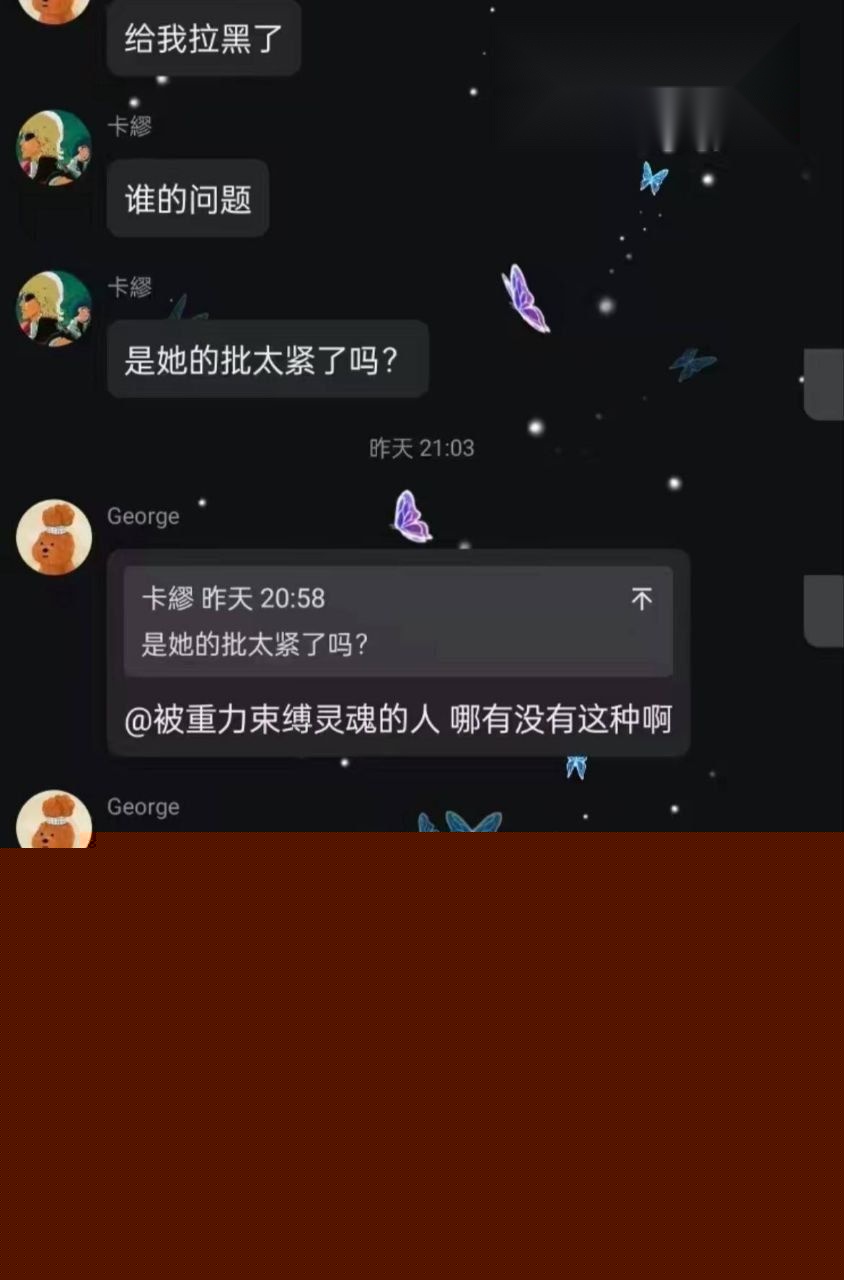Tap the teal butterfly above the scrollbar
844x1280 pixels.
tap(692, 364)
